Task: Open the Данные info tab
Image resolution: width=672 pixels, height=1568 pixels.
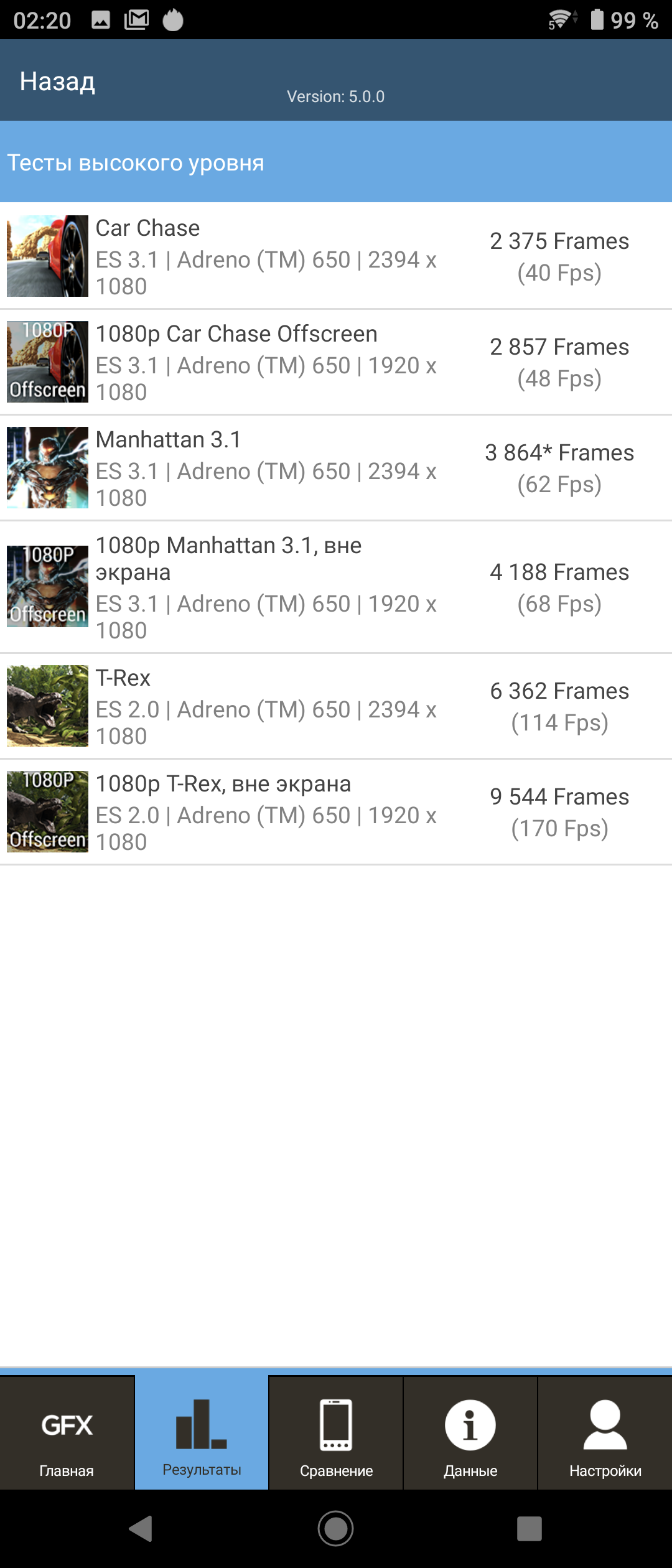Action: tap(470, 1432)
